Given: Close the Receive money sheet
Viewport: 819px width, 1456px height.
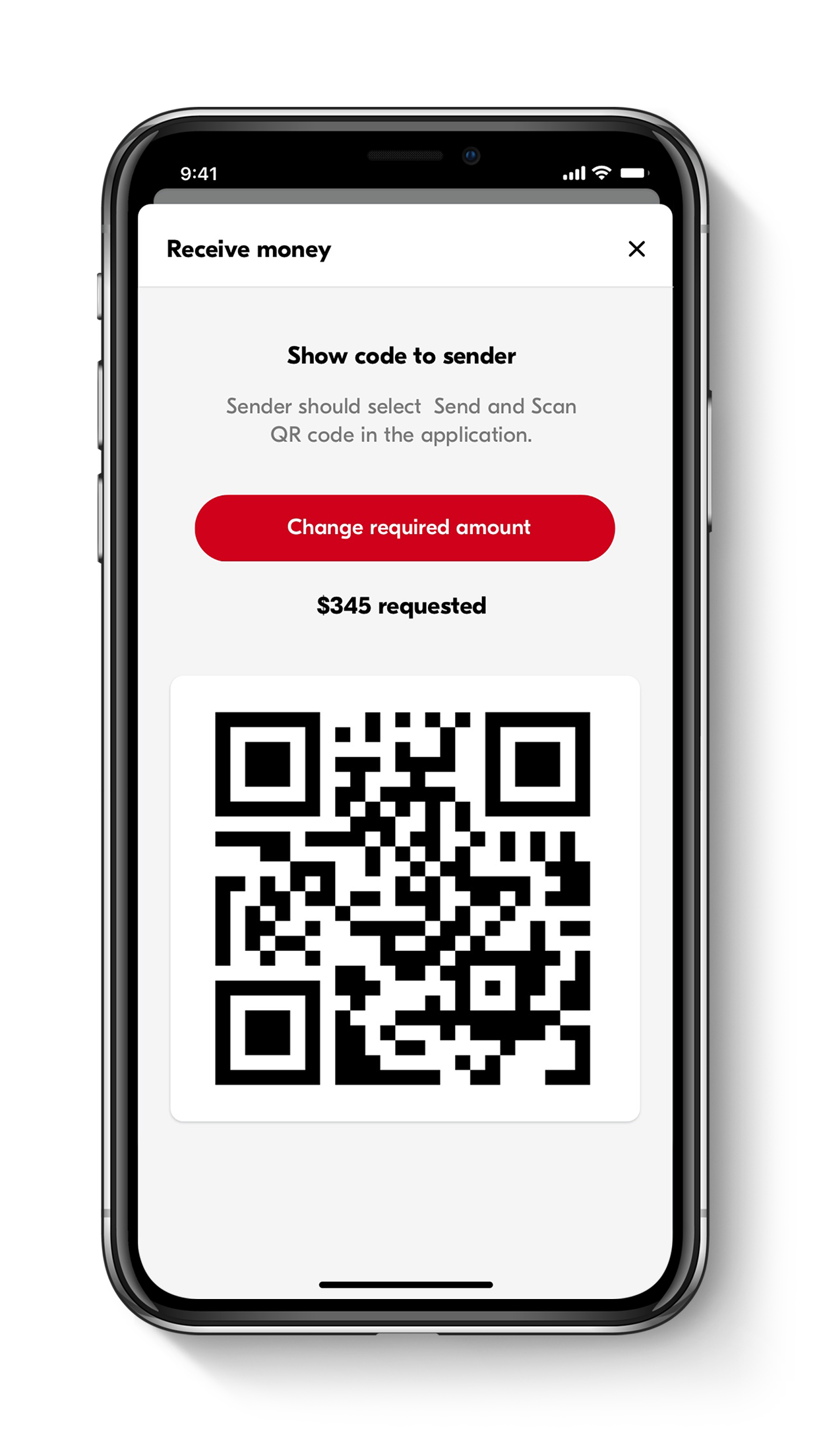Looking at the screenshot, I should coord(636,249).
